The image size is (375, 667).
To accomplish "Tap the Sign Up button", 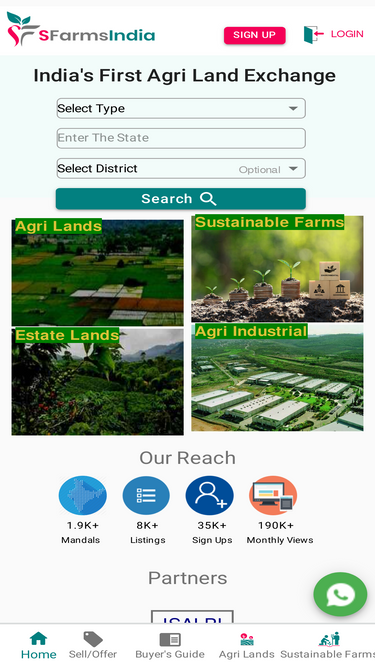I will coord(255,35).
